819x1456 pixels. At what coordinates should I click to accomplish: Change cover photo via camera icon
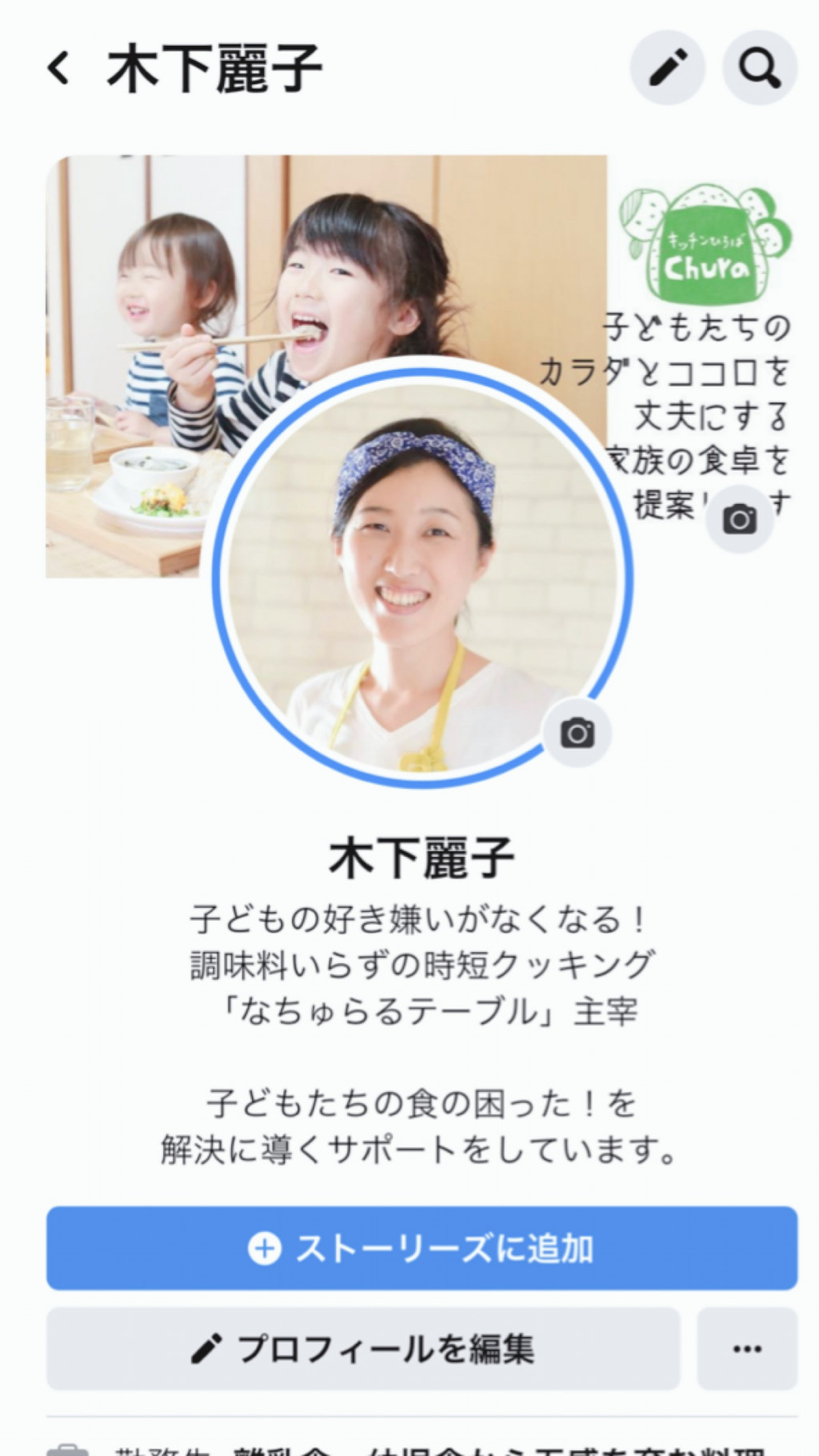point(740,519)
